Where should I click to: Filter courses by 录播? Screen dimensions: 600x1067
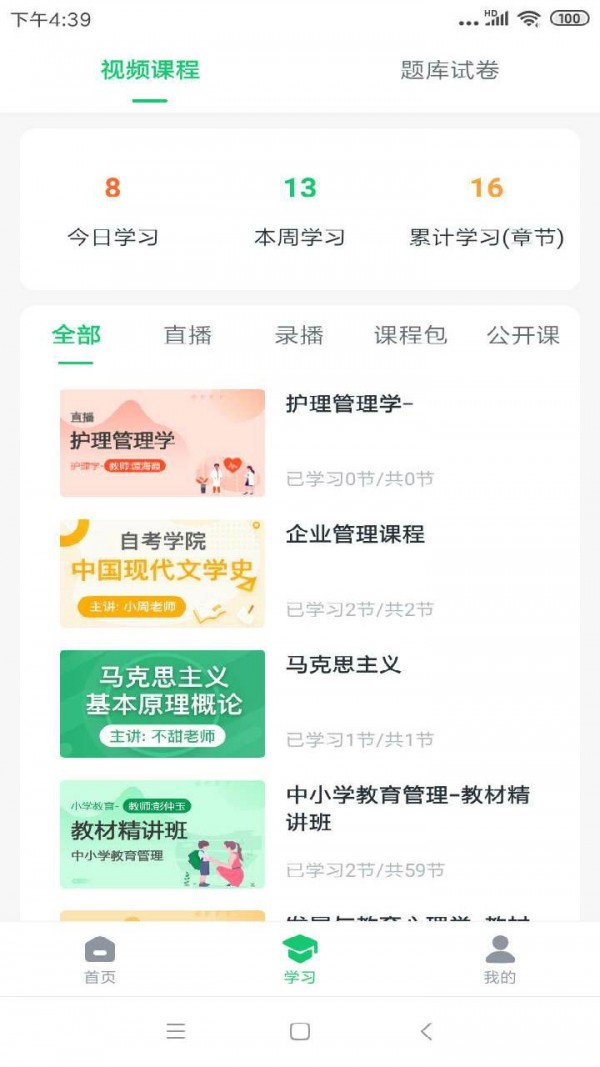click(x=299, y=335)
